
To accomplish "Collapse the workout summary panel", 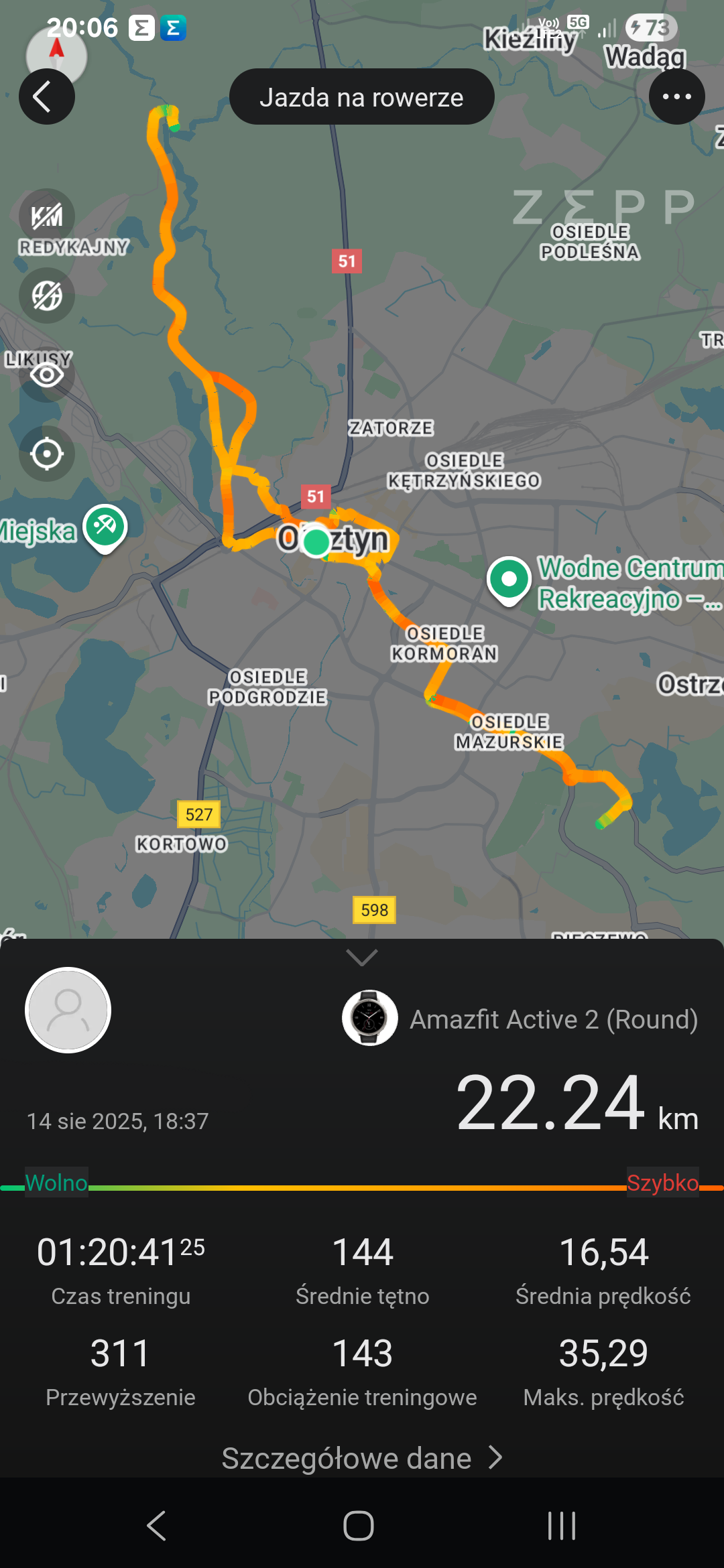I will click(x=362, y=957).
